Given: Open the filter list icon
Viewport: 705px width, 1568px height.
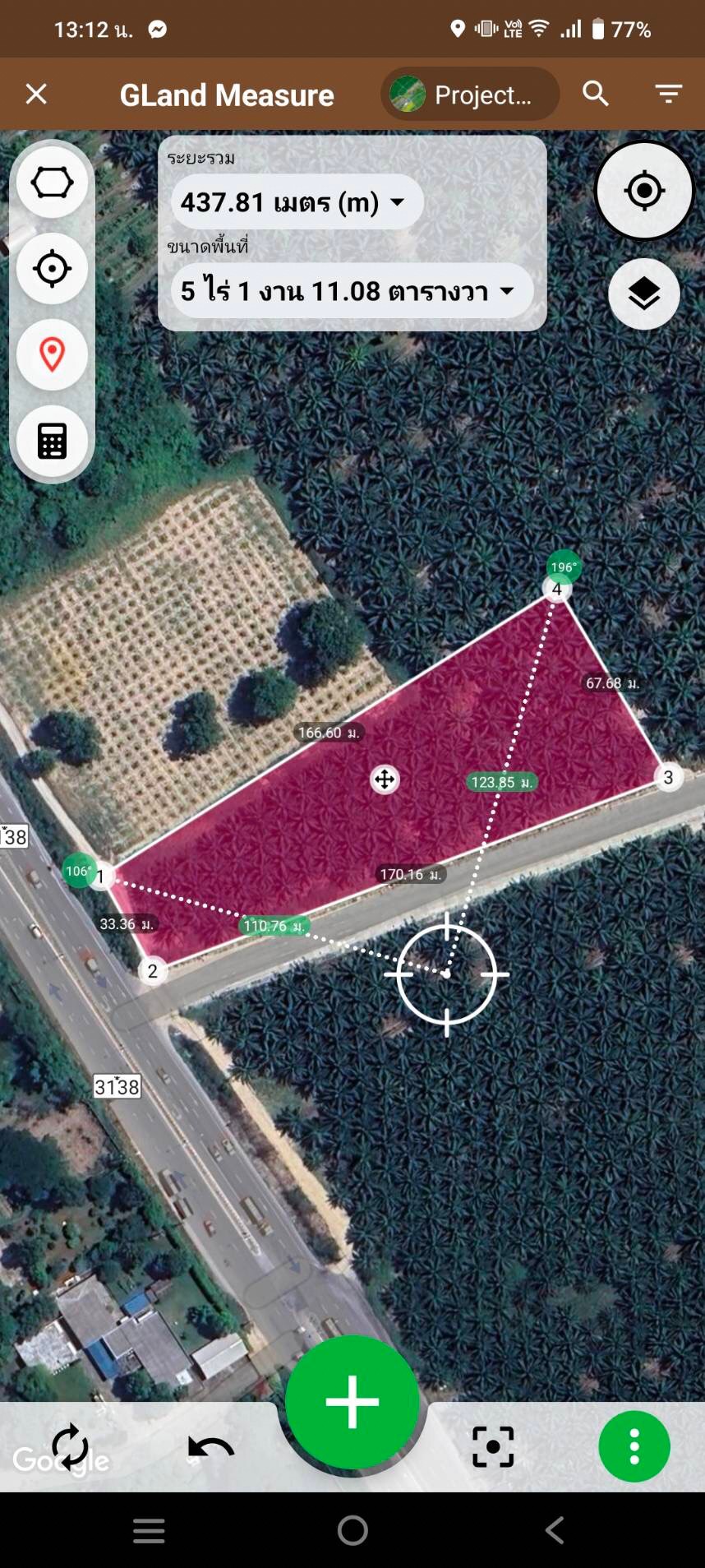Looking at the screenshot, I should click(669, 95).
